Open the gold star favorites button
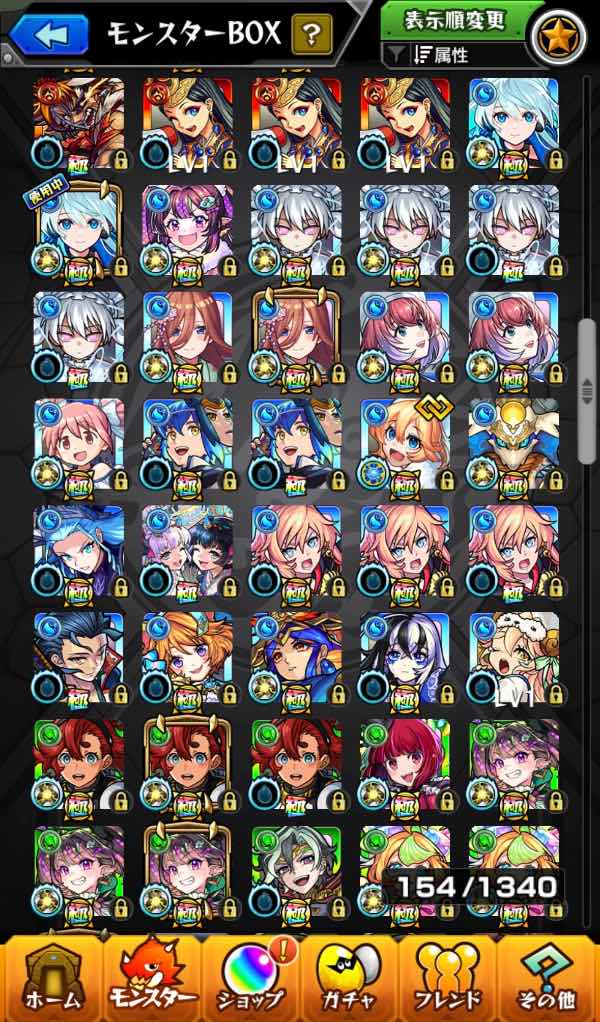Viewport: 600px width, 1022px height. [558, 37]
